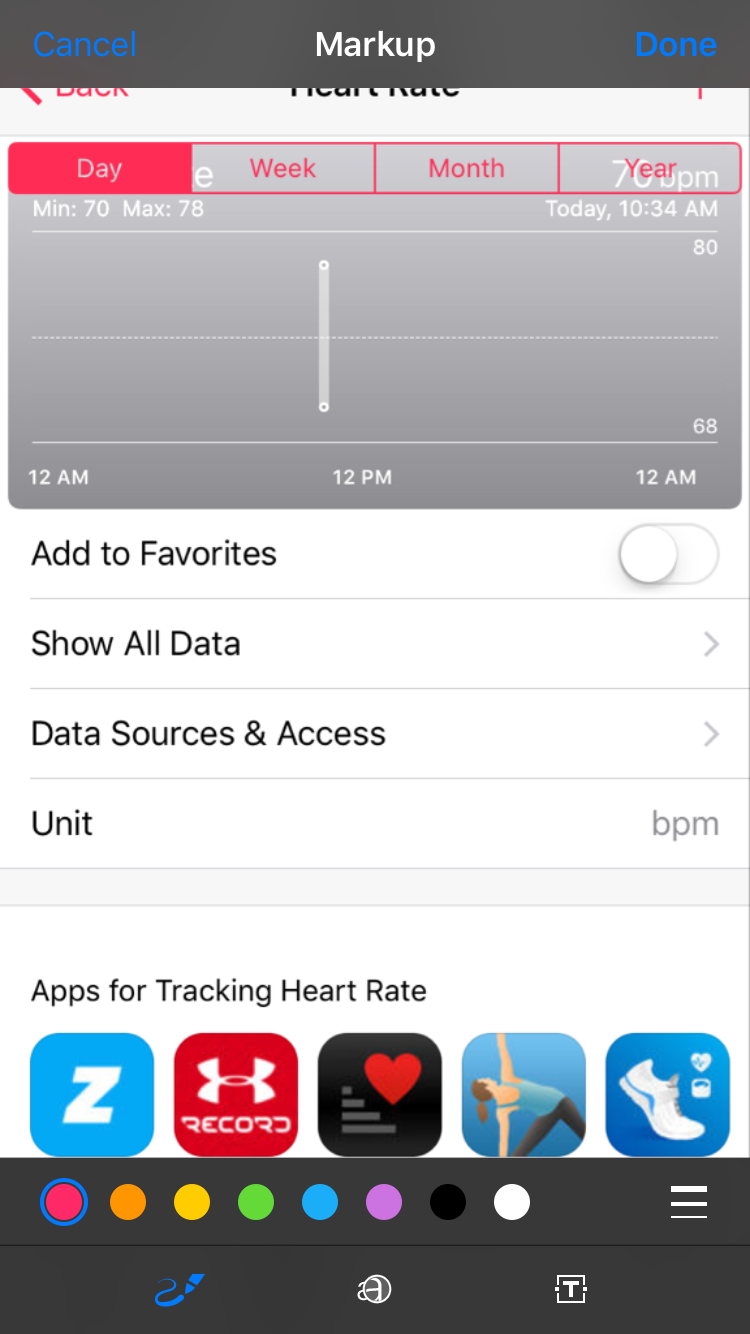750x1334 pixels.
Task: Select the blue color swatch
Action: [x=320, y=1202]
